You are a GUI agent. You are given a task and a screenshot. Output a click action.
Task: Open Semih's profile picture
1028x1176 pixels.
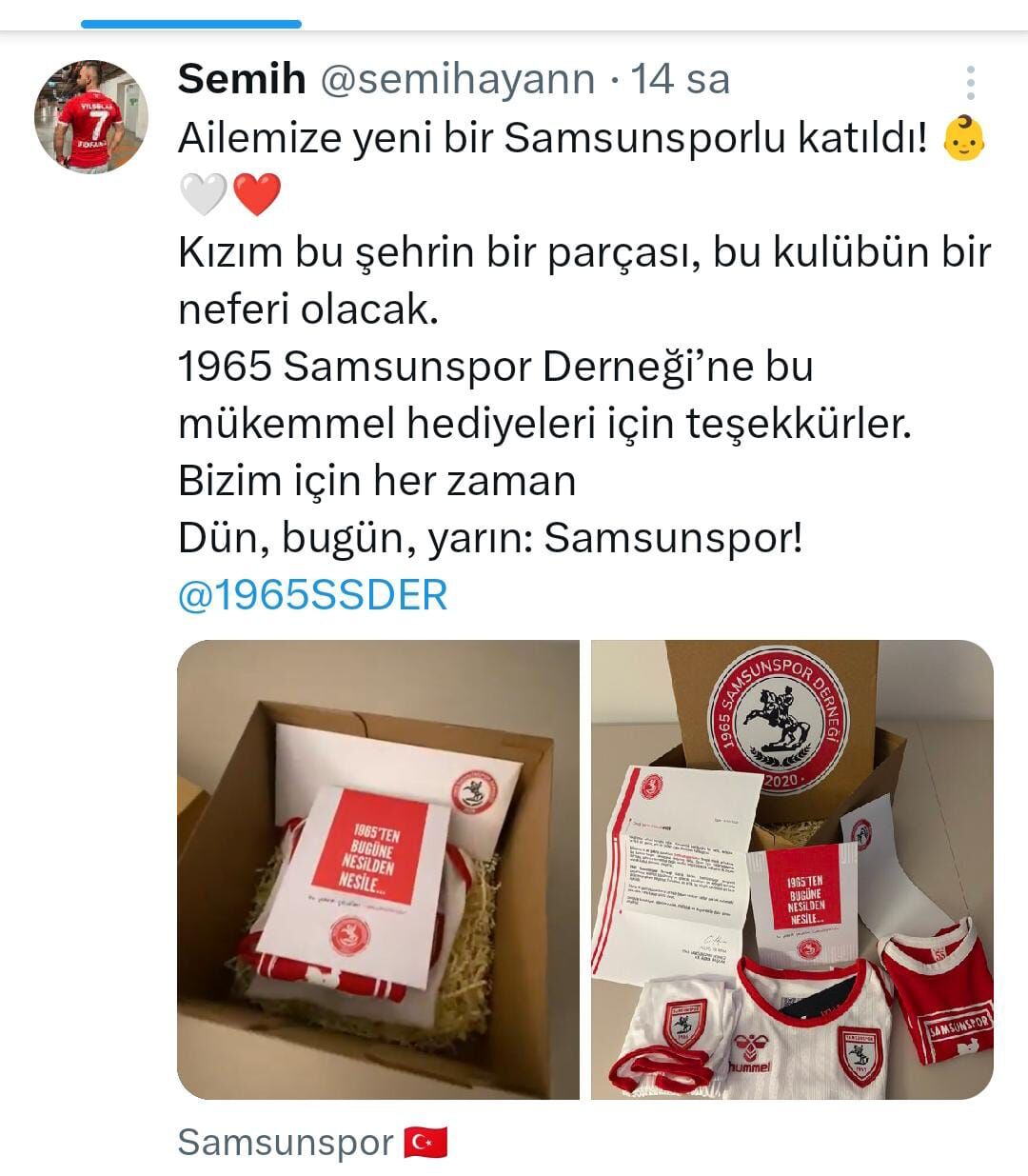(91, 116)
